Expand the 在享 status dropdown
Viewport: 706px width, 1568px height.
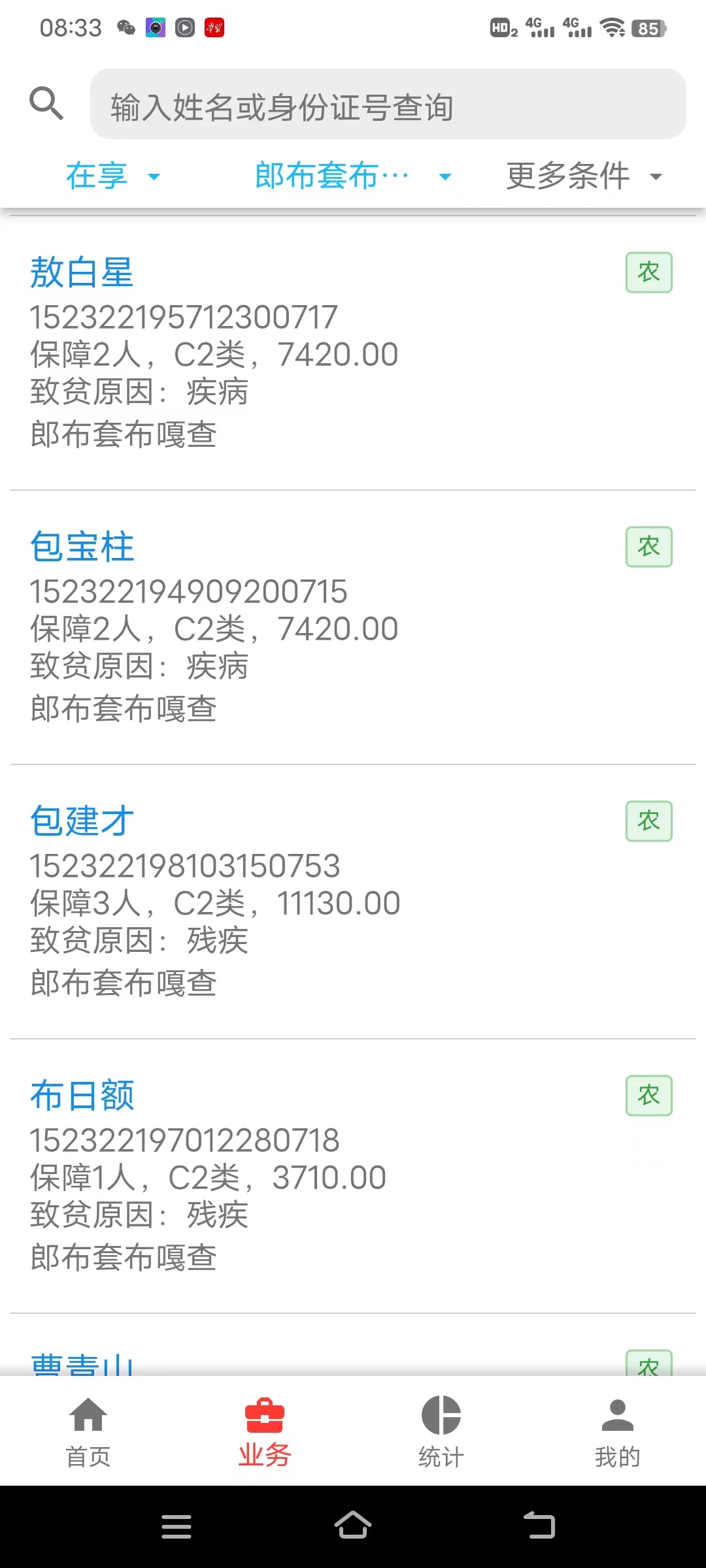pos(113,176)
